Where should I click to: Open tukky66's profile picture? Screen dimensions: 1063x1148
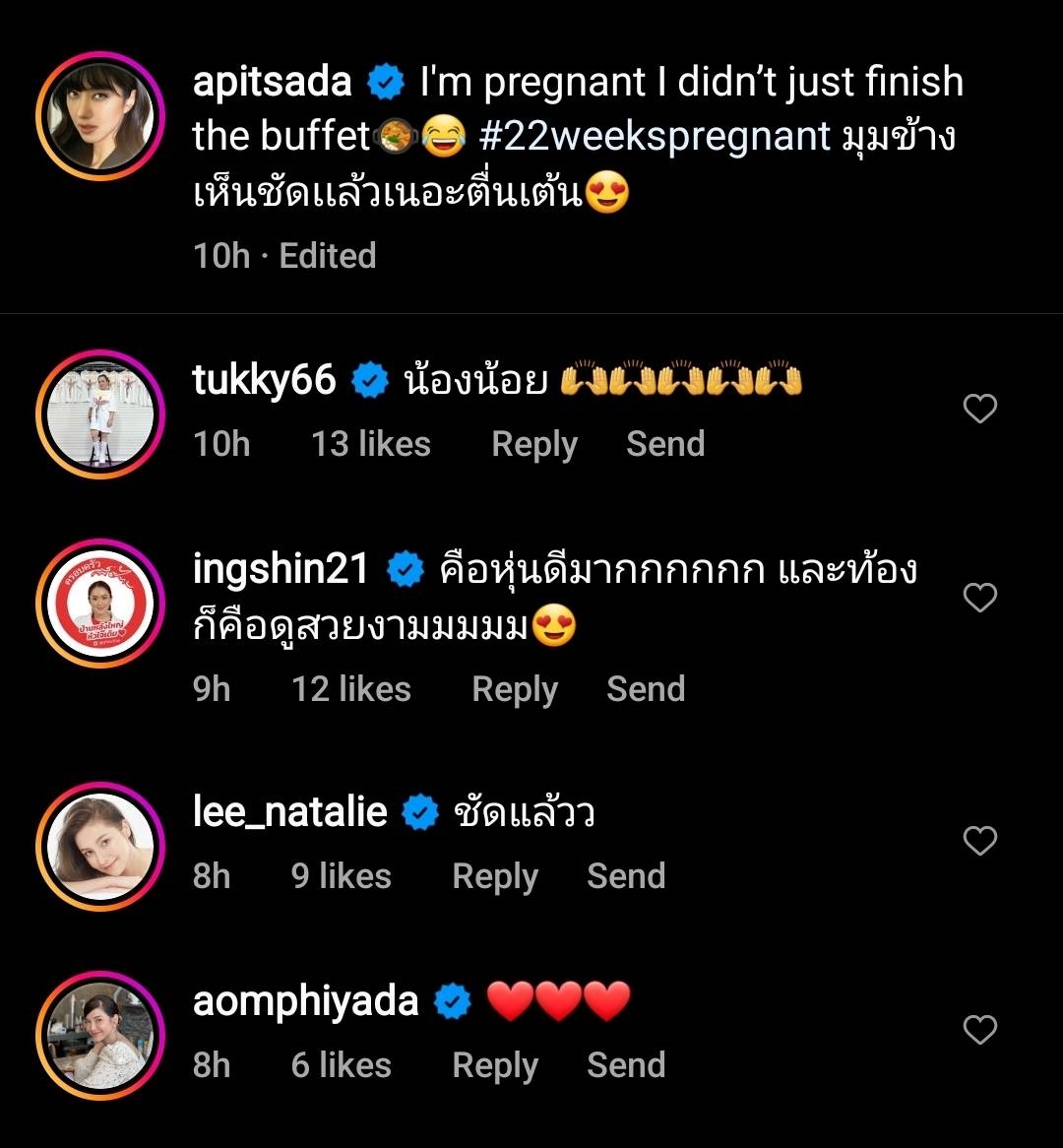99,413
